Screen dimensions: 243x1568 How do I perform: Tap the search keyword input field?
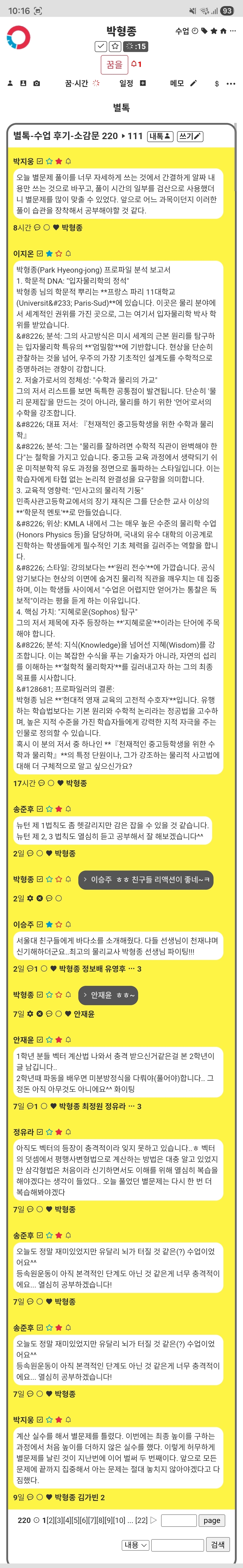[x=177, y=1545]
